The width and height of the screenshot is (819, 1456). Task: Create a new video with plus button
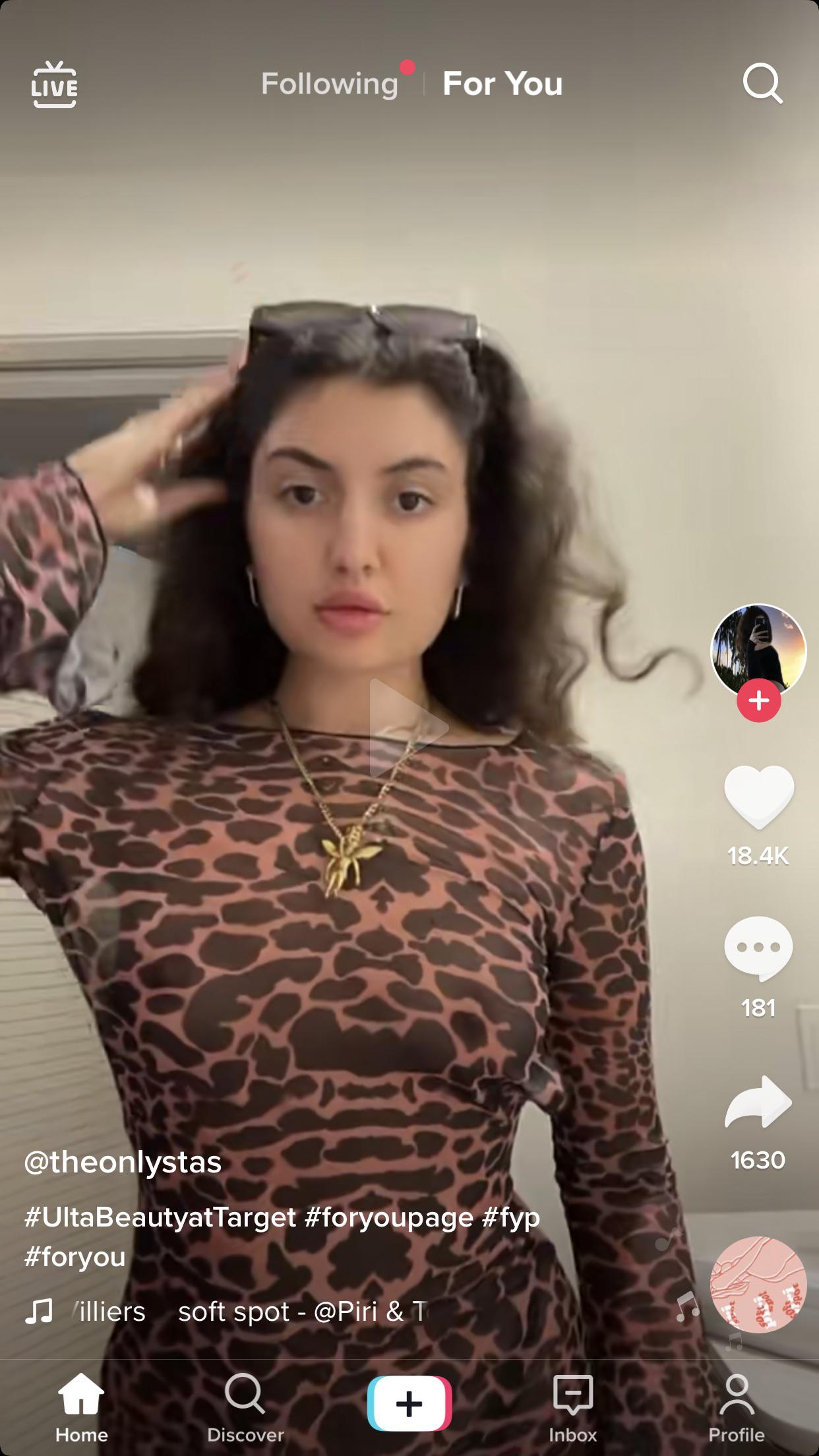tap(409, 1403)
